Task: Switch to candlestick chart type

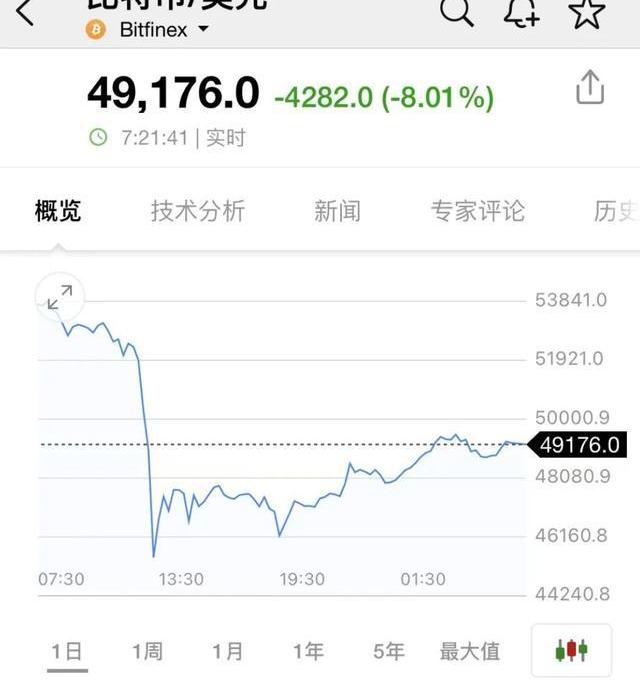Action: 571,651
